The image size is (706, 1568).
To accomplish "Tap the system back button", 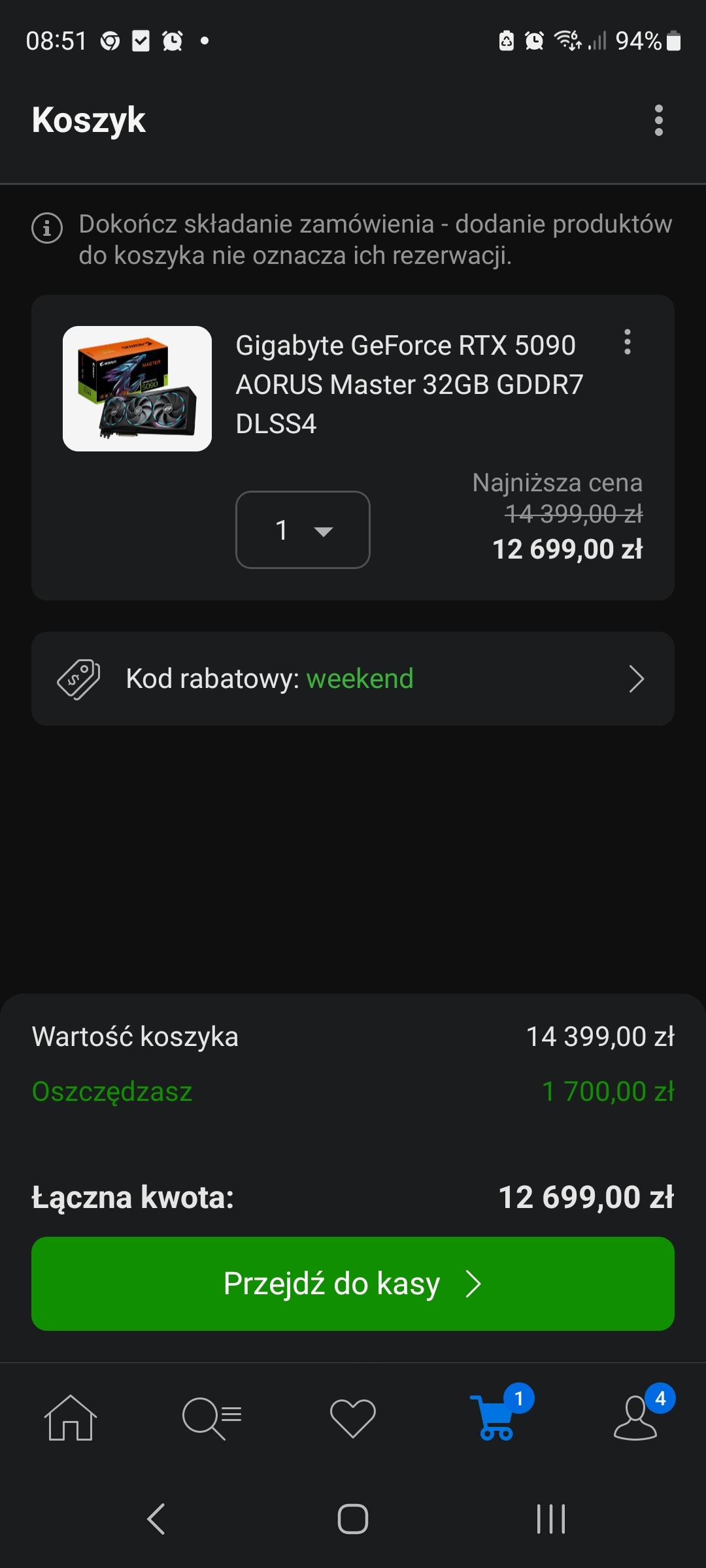I will click(x=156, y=1518).
